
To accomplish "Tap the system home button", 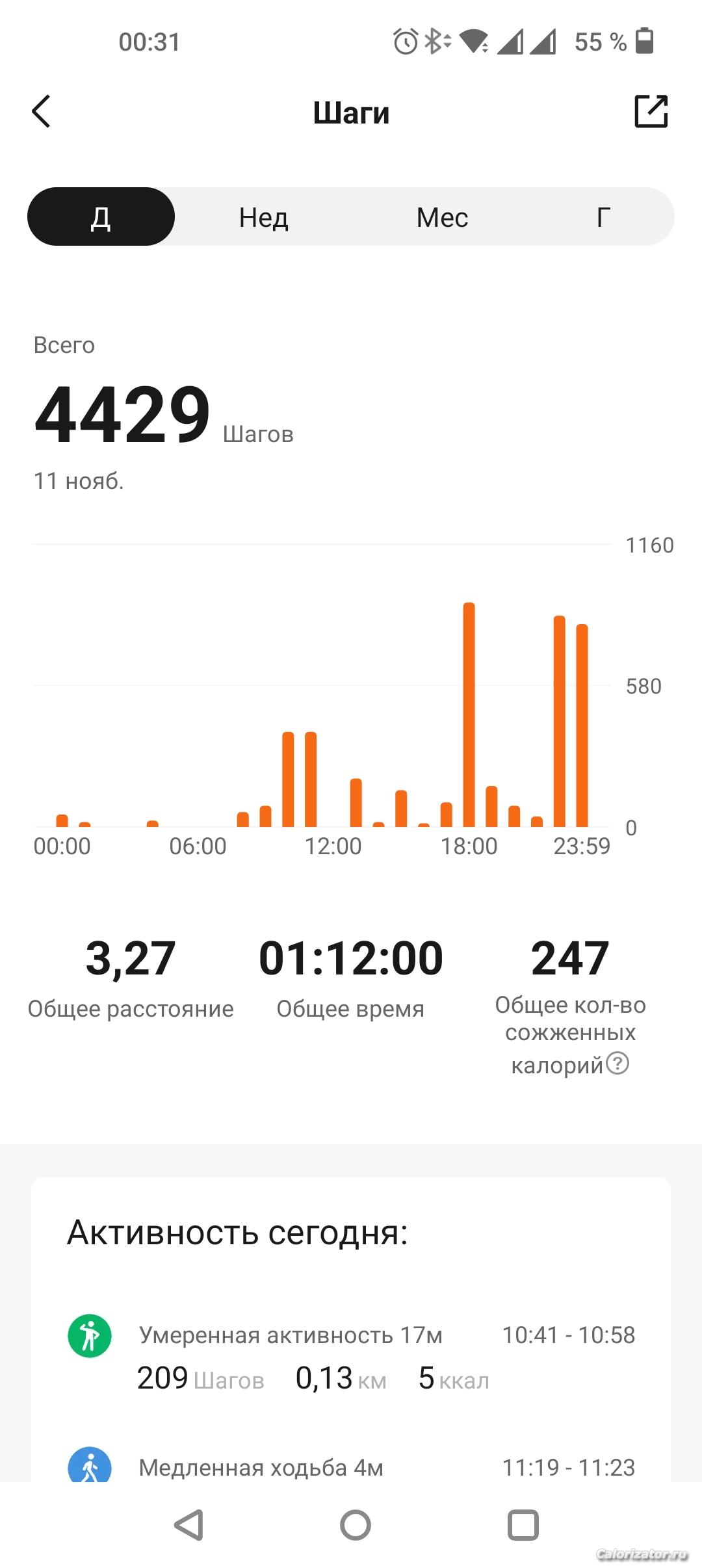I will pos(355,1525).
